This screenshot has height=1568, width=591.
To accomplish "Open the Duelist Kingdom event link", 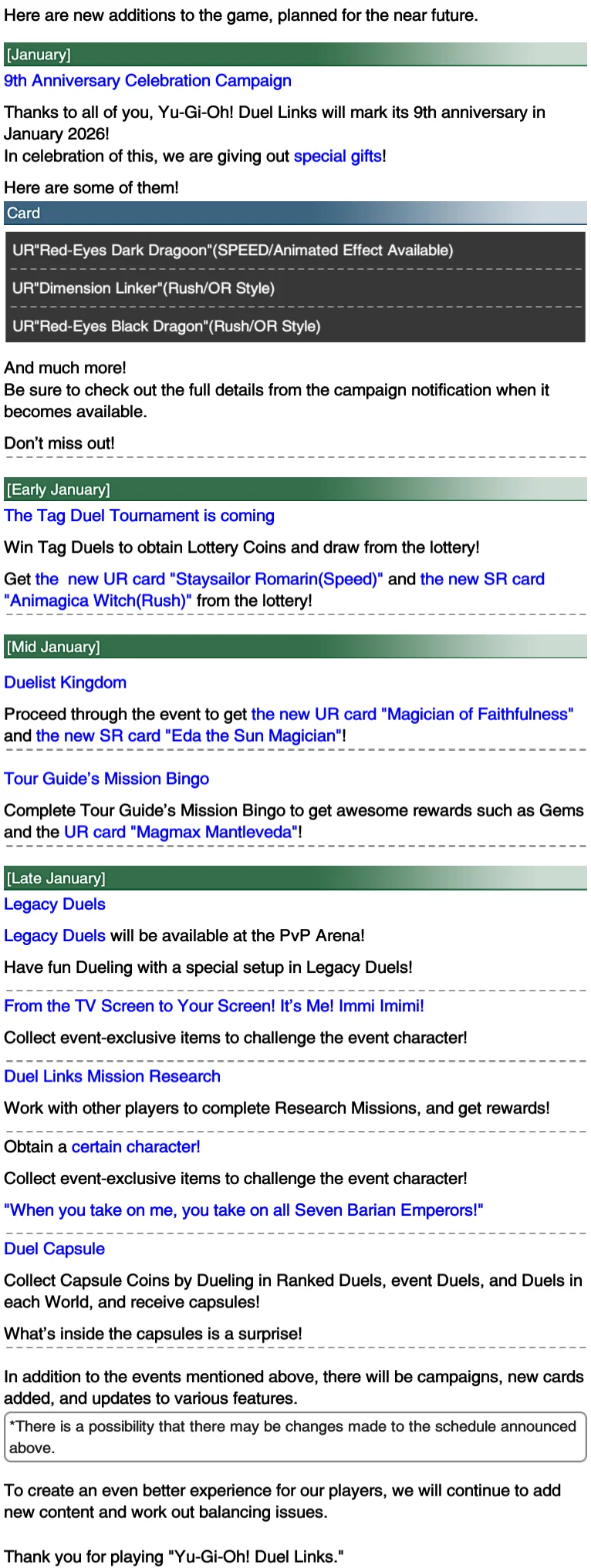I will pos(65,682).
